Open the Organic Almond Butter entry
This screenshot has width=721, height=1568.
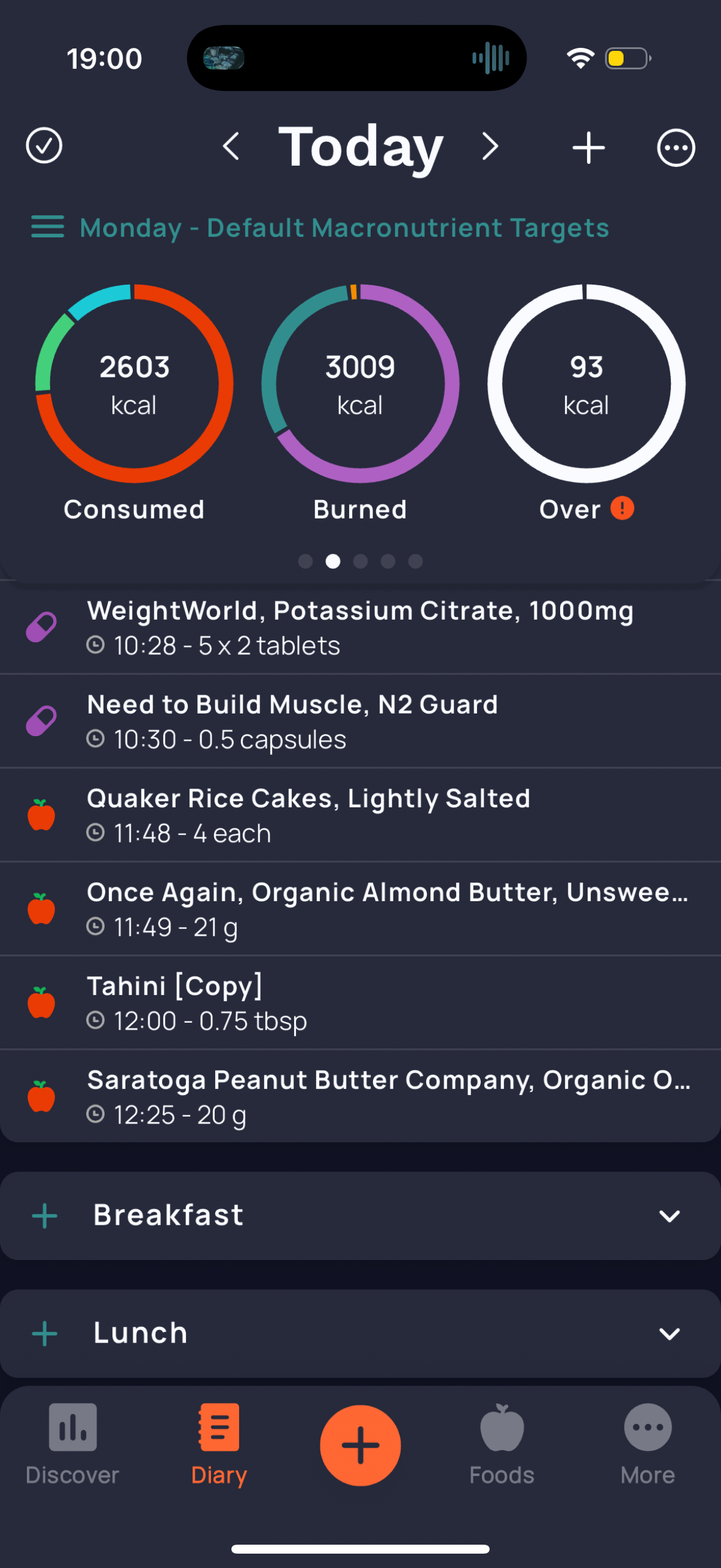360,908
